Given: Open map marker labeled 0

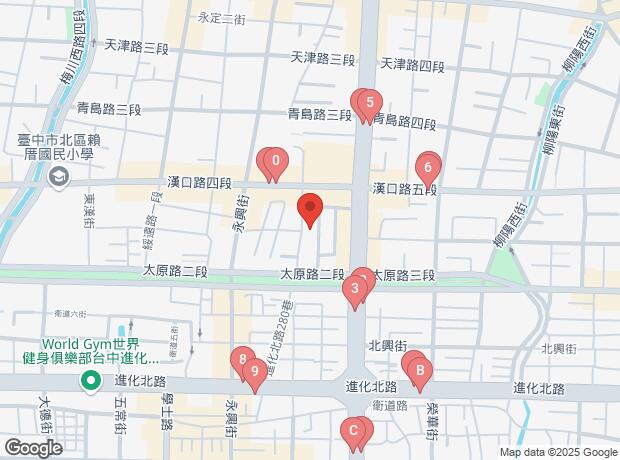Looking at the screenshot, I should pyautogui.click(x=275, y=161).
